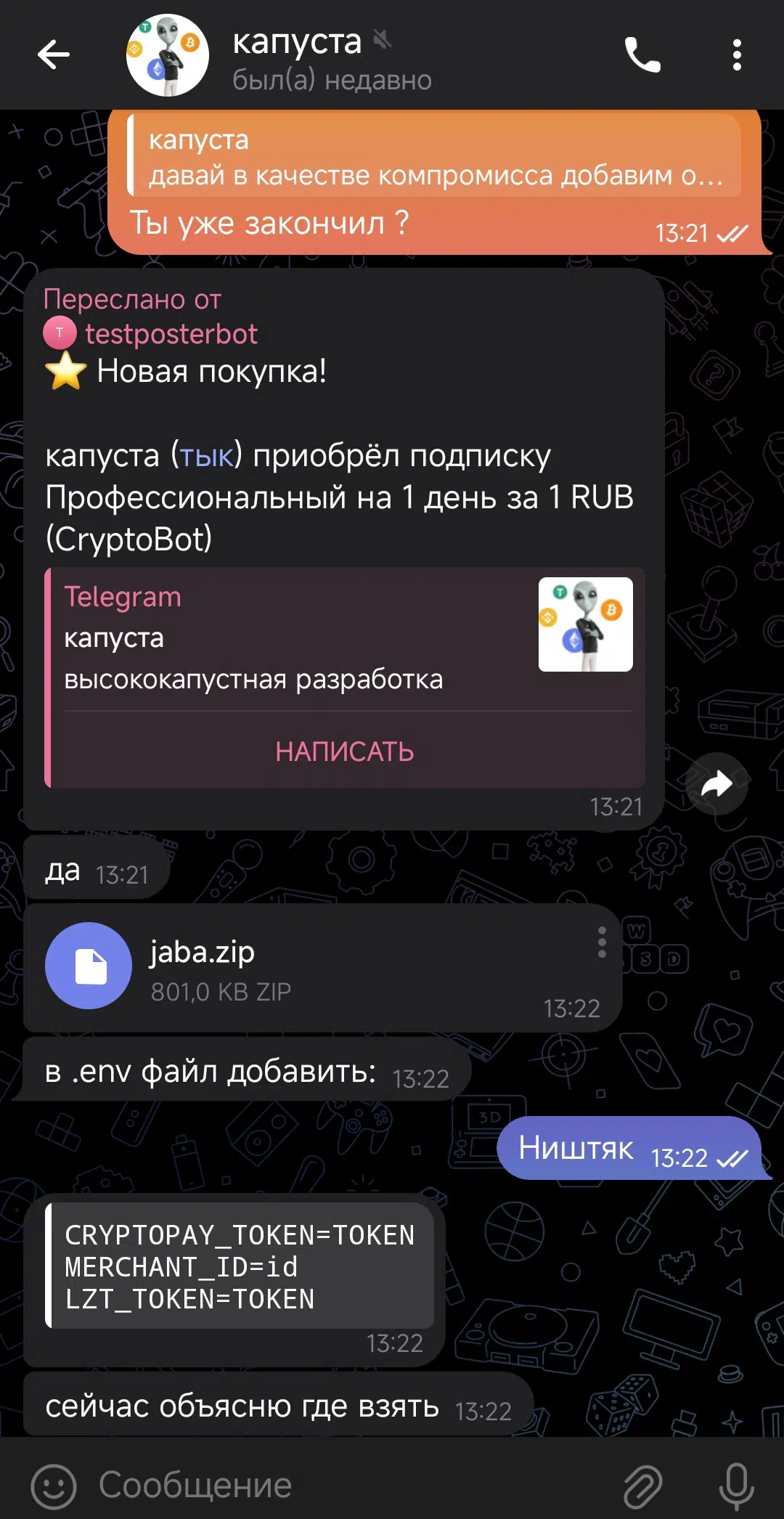Open the forwarded sender testposterbot
Viewport: 784px width, 1519px height.
171,334
